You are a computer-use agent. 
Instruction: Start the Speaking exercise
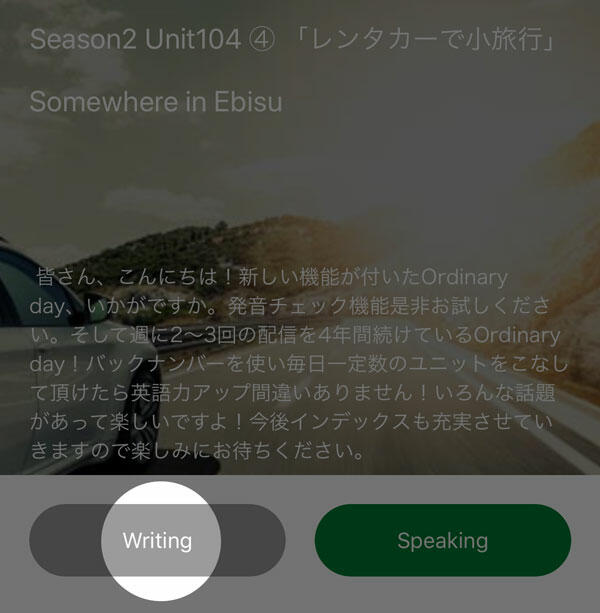442,541
